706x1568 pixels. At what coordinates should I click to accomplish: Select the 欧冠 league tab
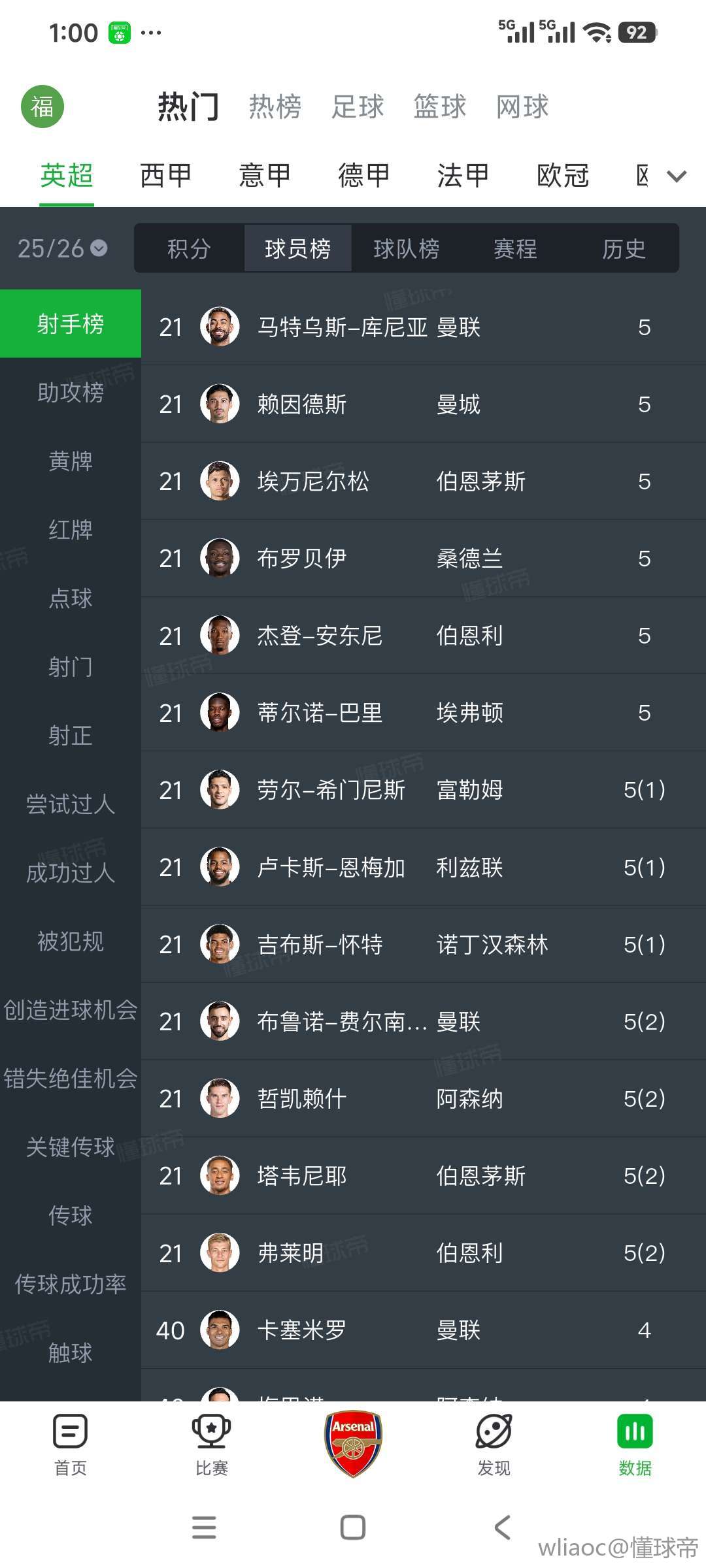point(562,176)
